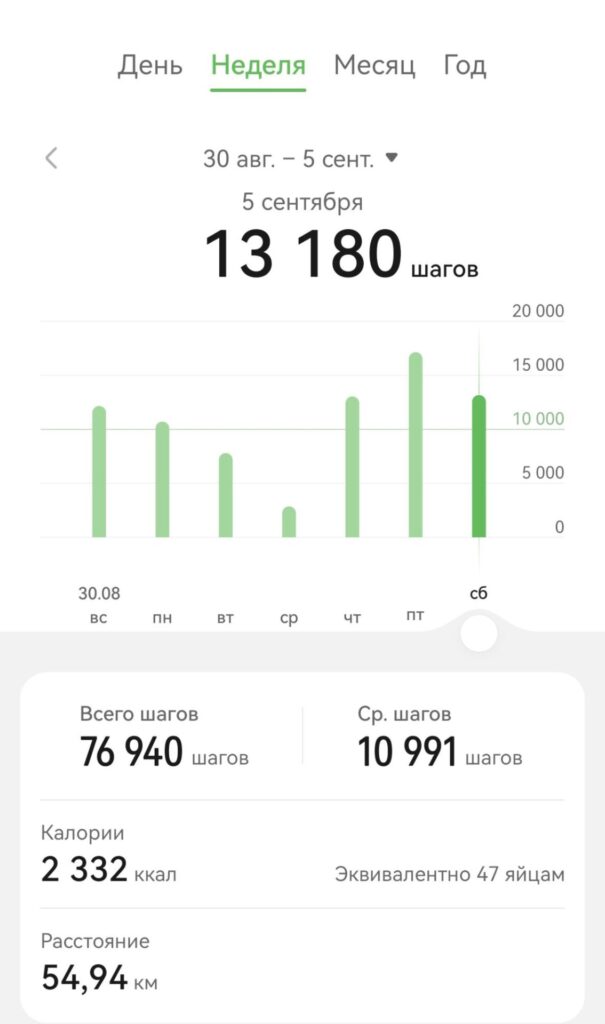Tap the round day selector handle under сб
This screenshot has width=605, height=1024.
pyautogui.click(x=479, y=633)
